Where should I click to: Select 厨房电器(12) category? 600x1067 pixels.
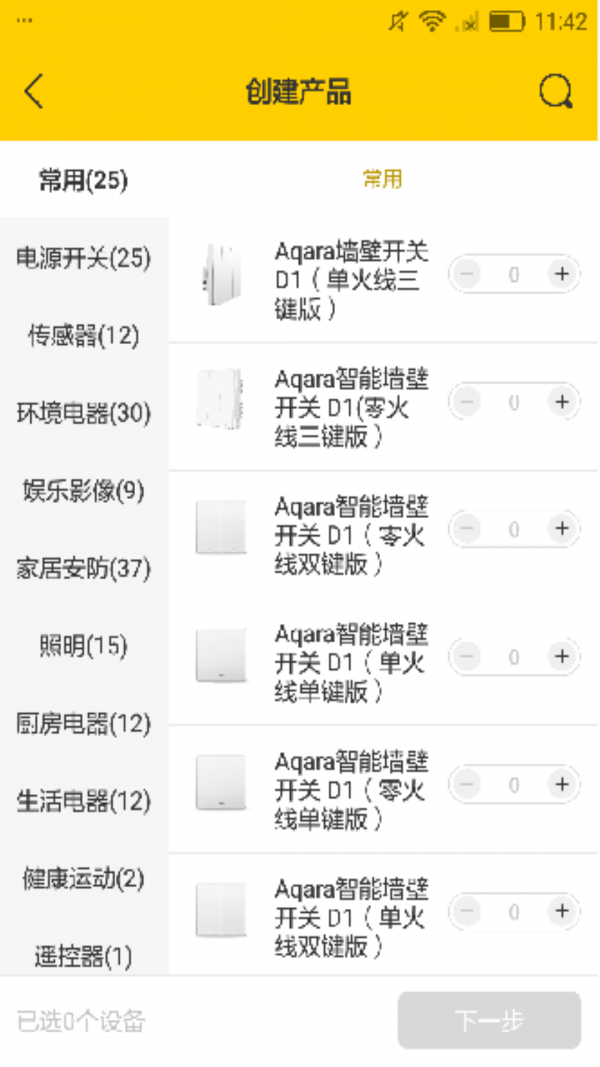click(x=84, y=724)
